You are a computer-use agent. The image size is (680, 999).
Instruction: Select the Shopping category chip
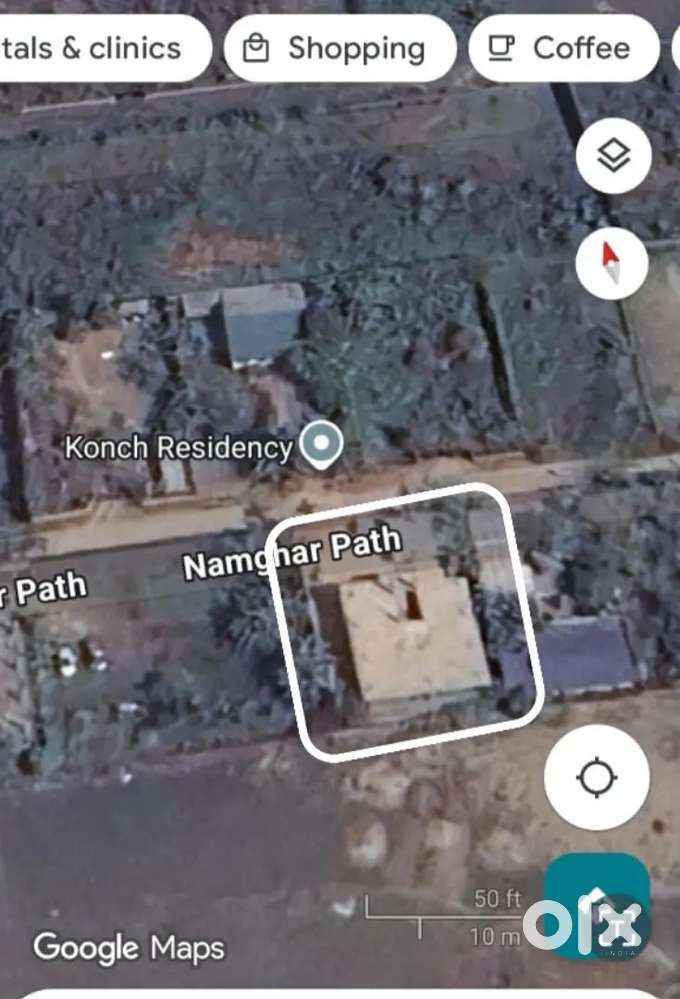340,48
